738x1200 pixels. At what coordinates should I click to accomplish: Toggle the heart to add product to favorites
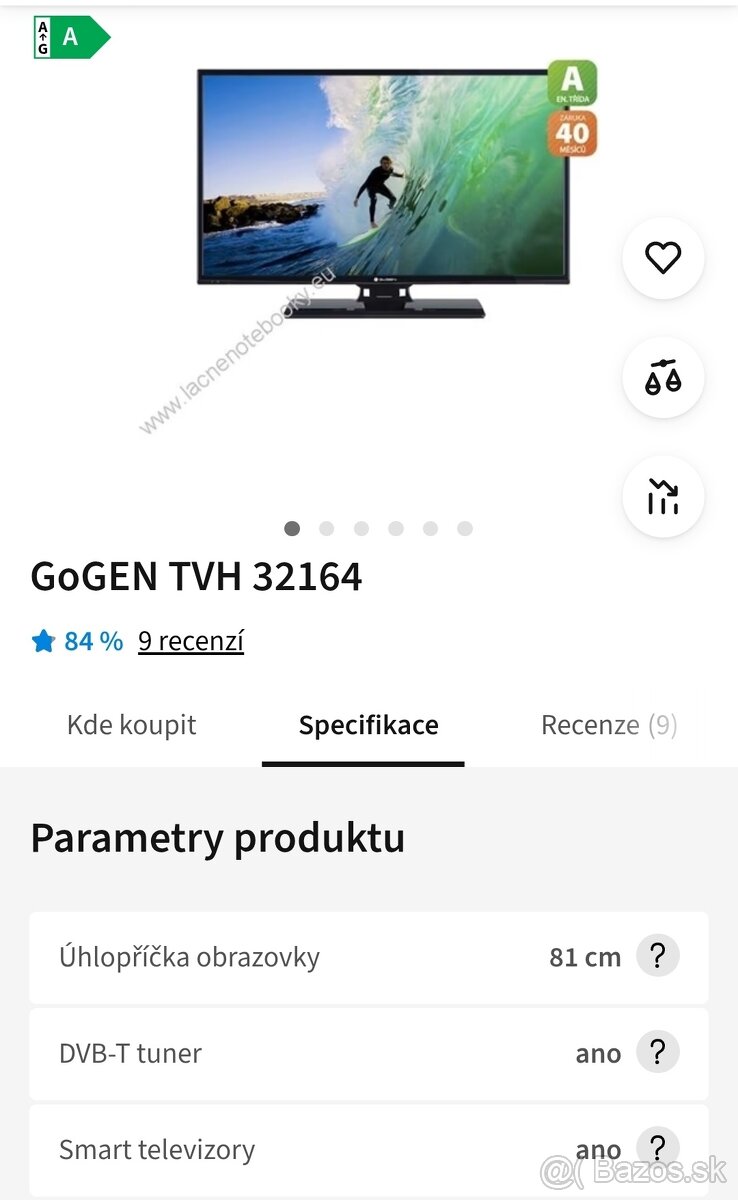(663, 258)
